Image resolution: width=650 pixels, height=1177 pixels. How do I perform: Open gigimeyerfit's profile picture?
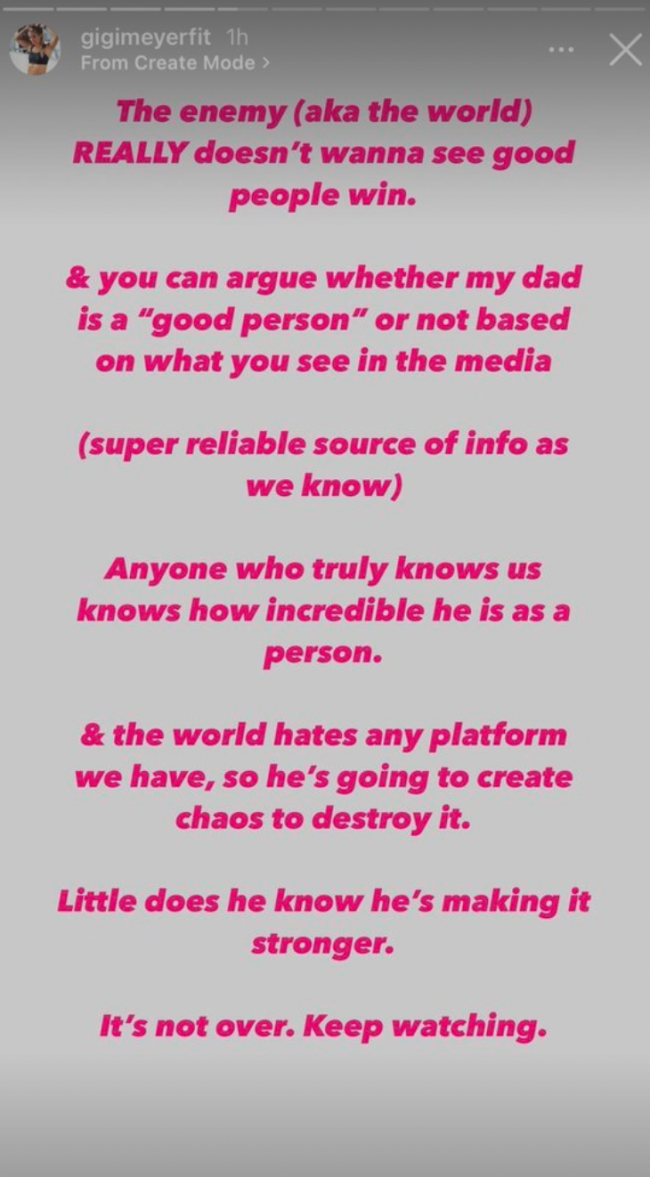pos(34,49)
